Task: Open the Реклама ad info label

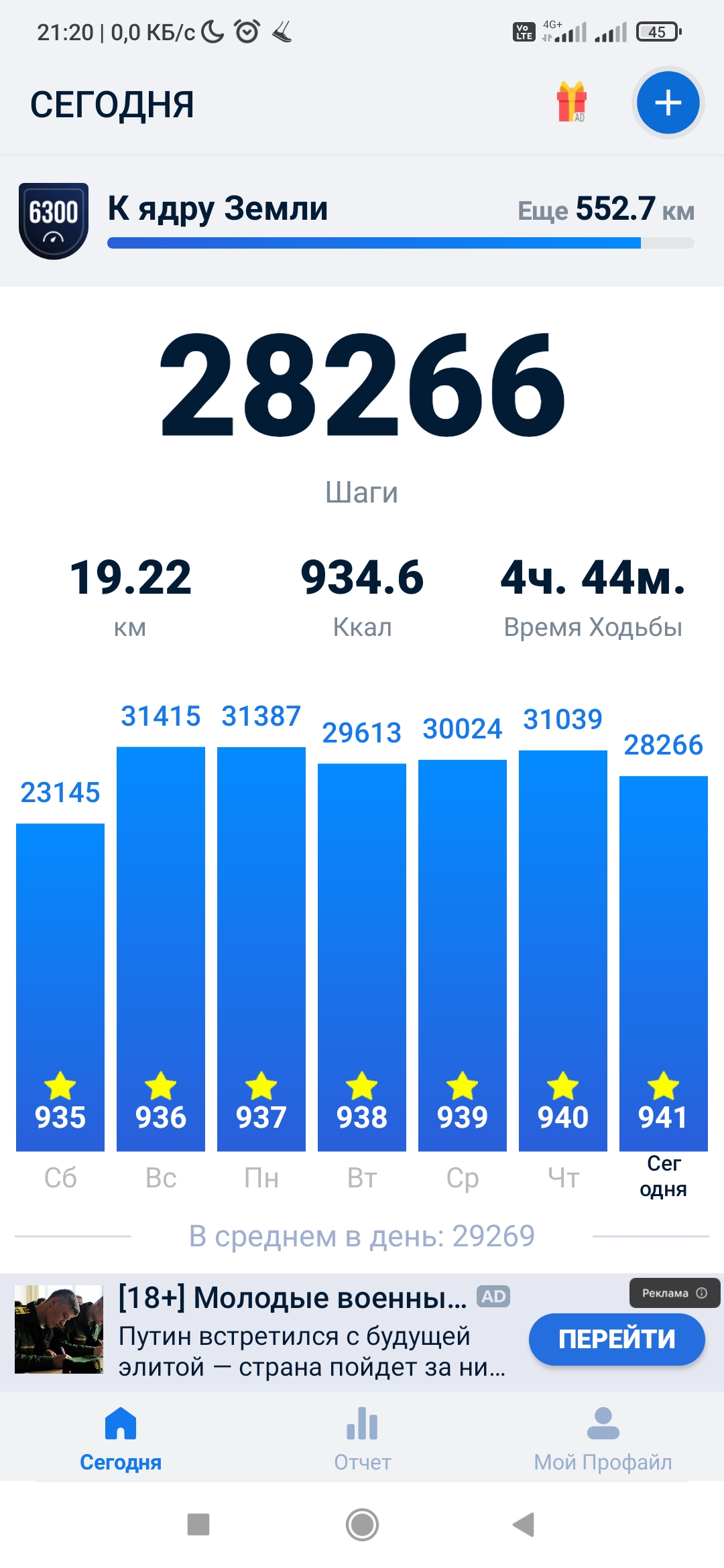Action: 674,1293
